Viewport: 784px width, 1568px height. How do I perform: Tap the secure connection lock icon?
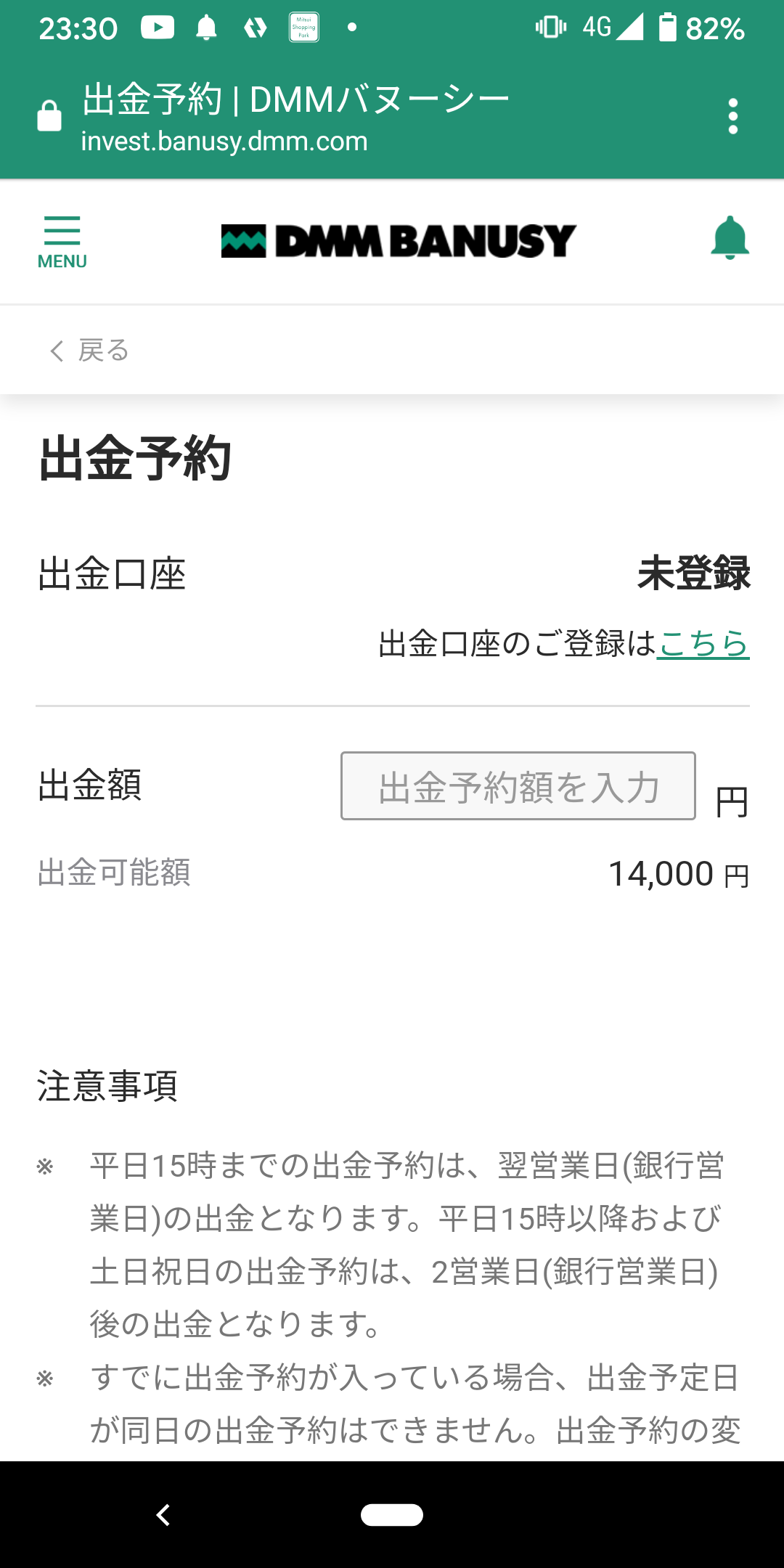(x=48, y=115)
